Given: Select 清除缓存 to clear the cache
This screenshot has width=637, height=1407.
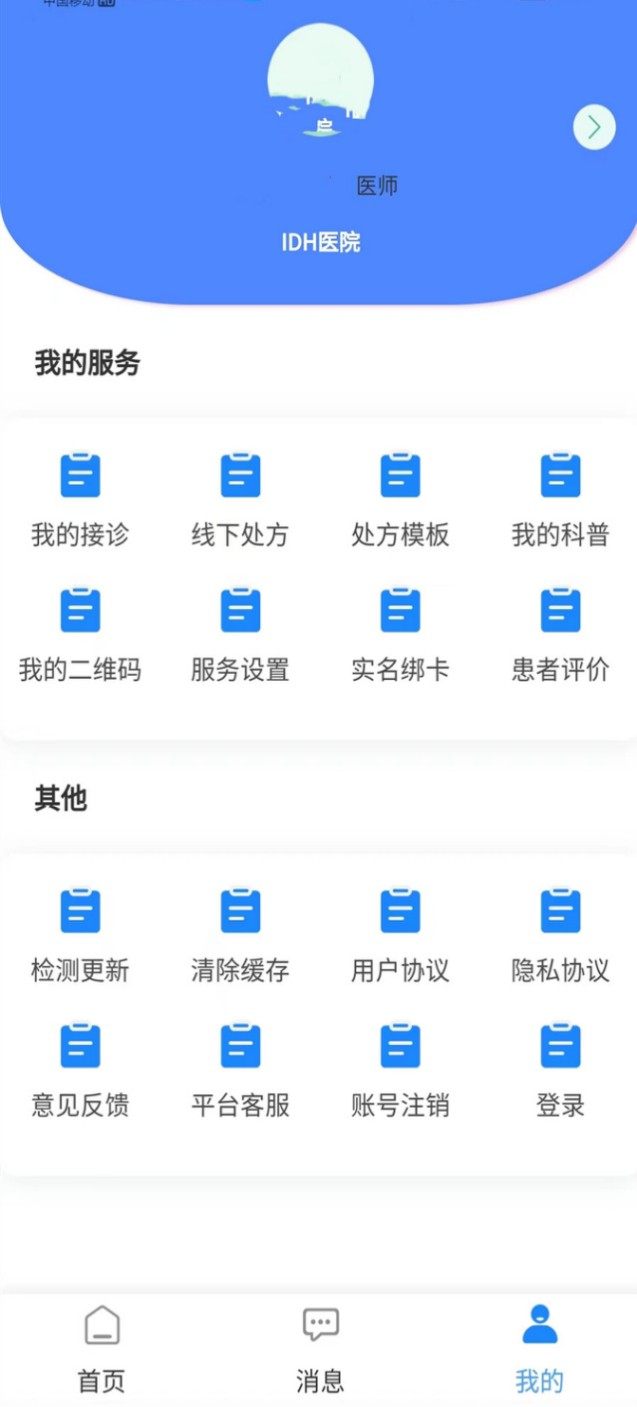Looking at the screenshot, I should point(240,934).
